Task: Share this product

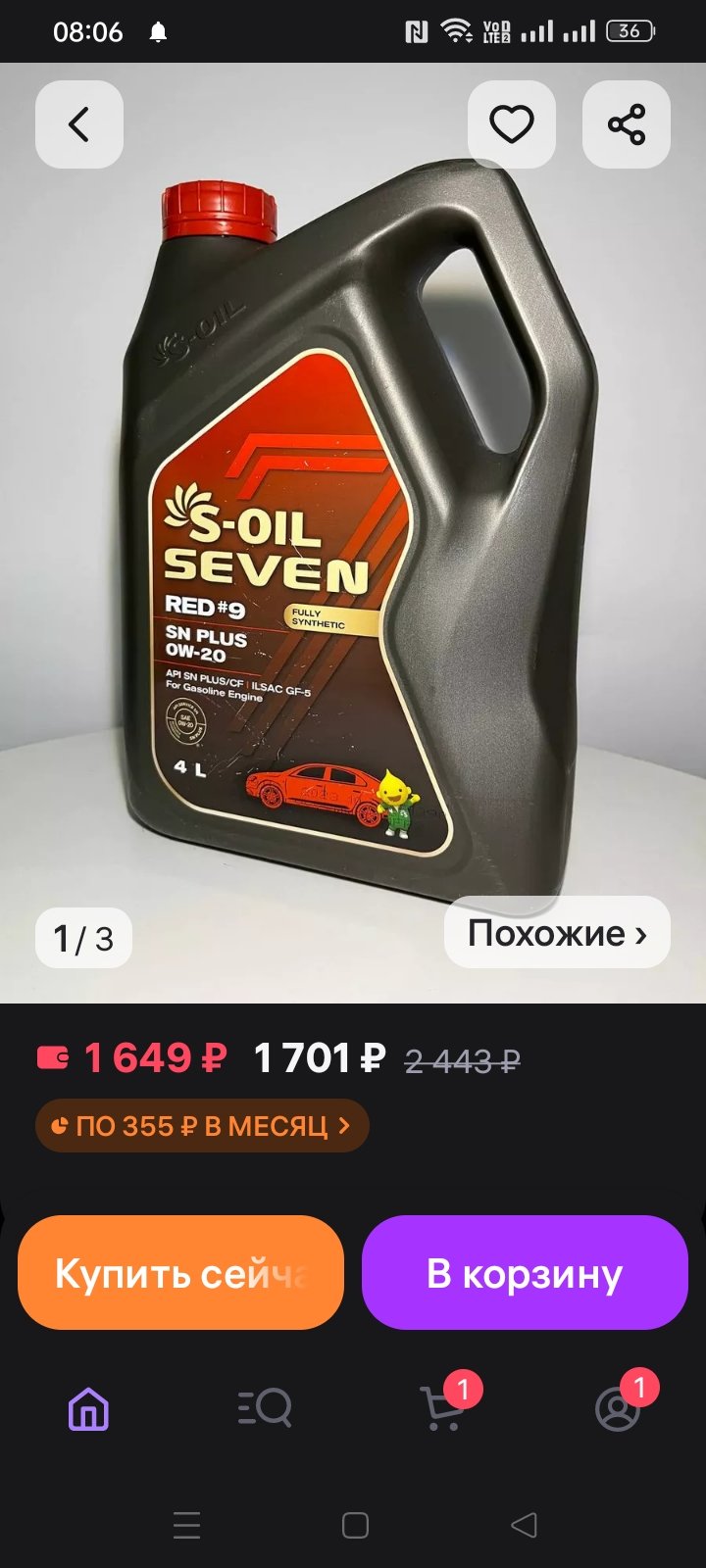Action: 627,124
